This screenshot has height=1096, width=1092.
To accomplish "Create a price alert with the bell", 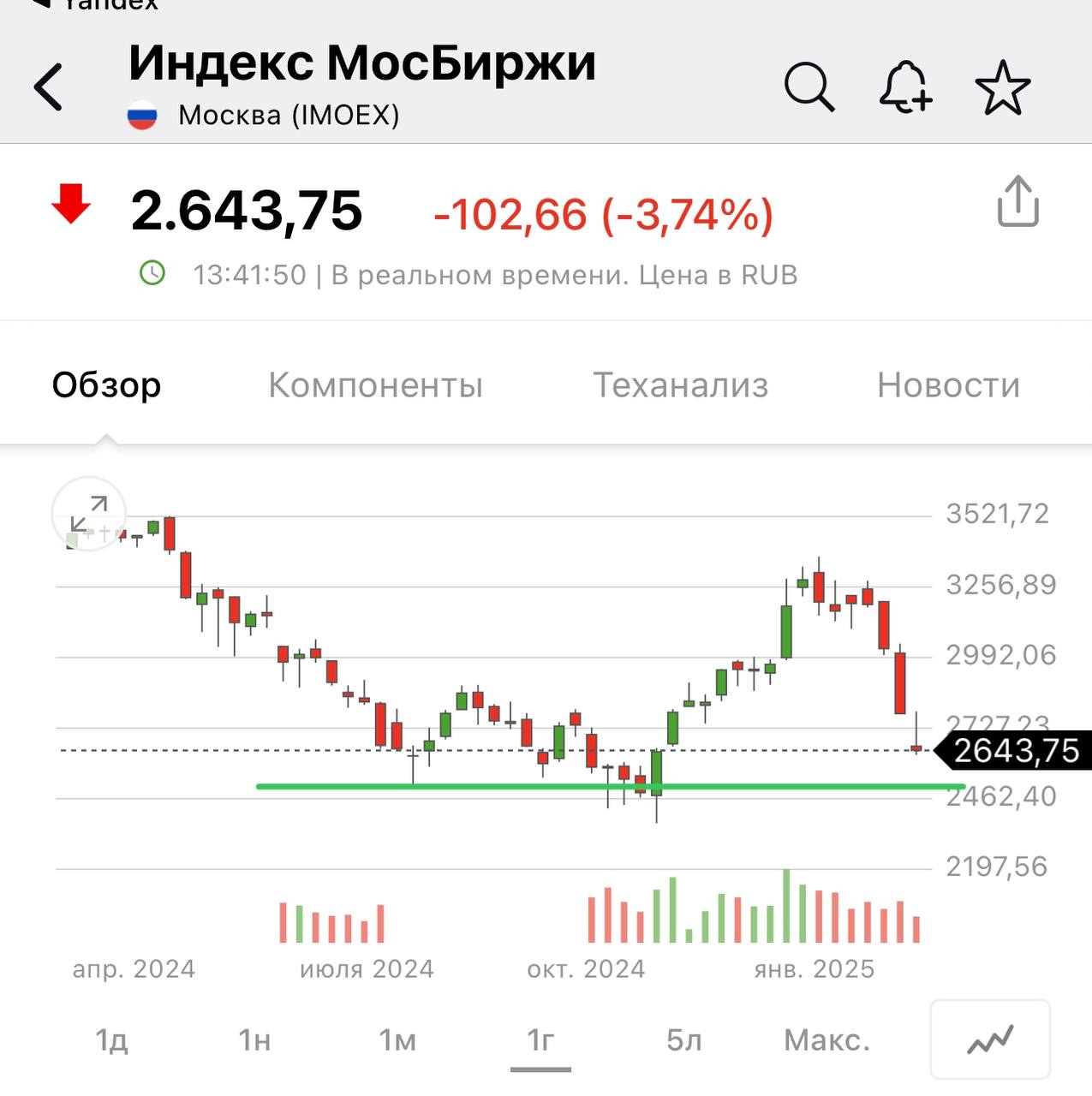I will tap(905, 86).
